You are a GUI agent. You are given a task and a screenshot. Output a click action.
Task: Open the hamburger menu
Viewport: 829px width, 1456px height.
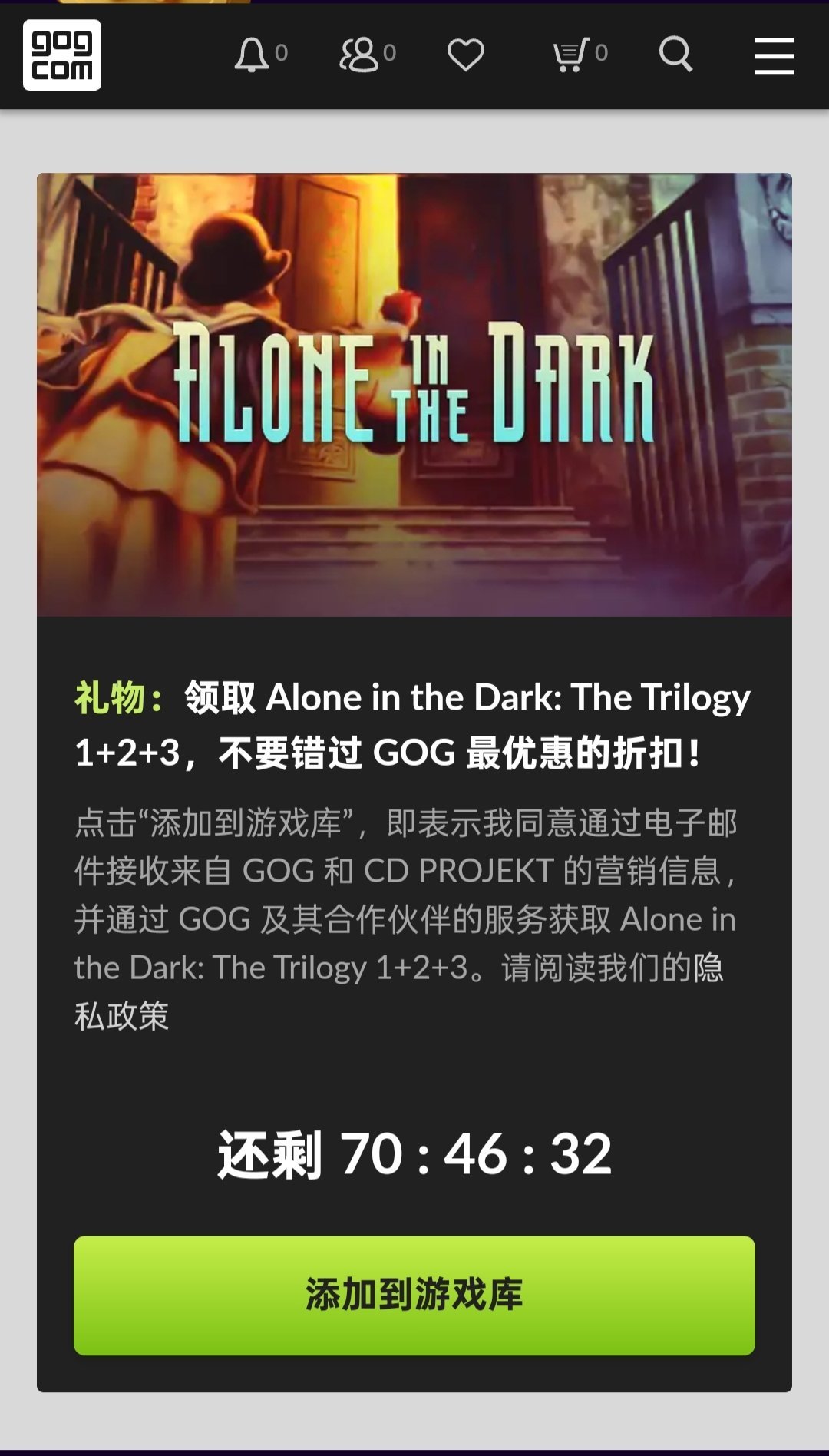click(x=775, y=56)
